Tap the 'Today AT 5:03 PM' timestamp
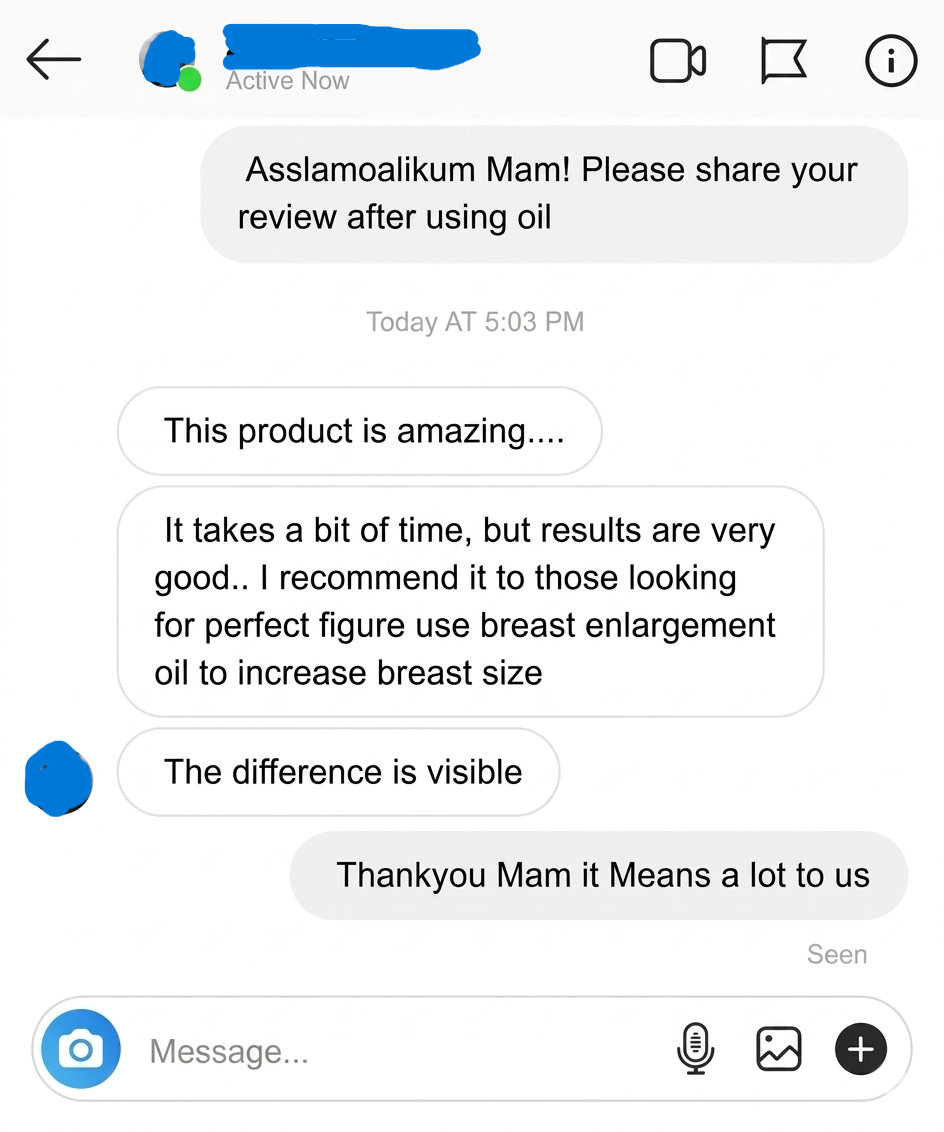Image resolution: width=944 pixels, height=1132 pixels. coord(474,321)
